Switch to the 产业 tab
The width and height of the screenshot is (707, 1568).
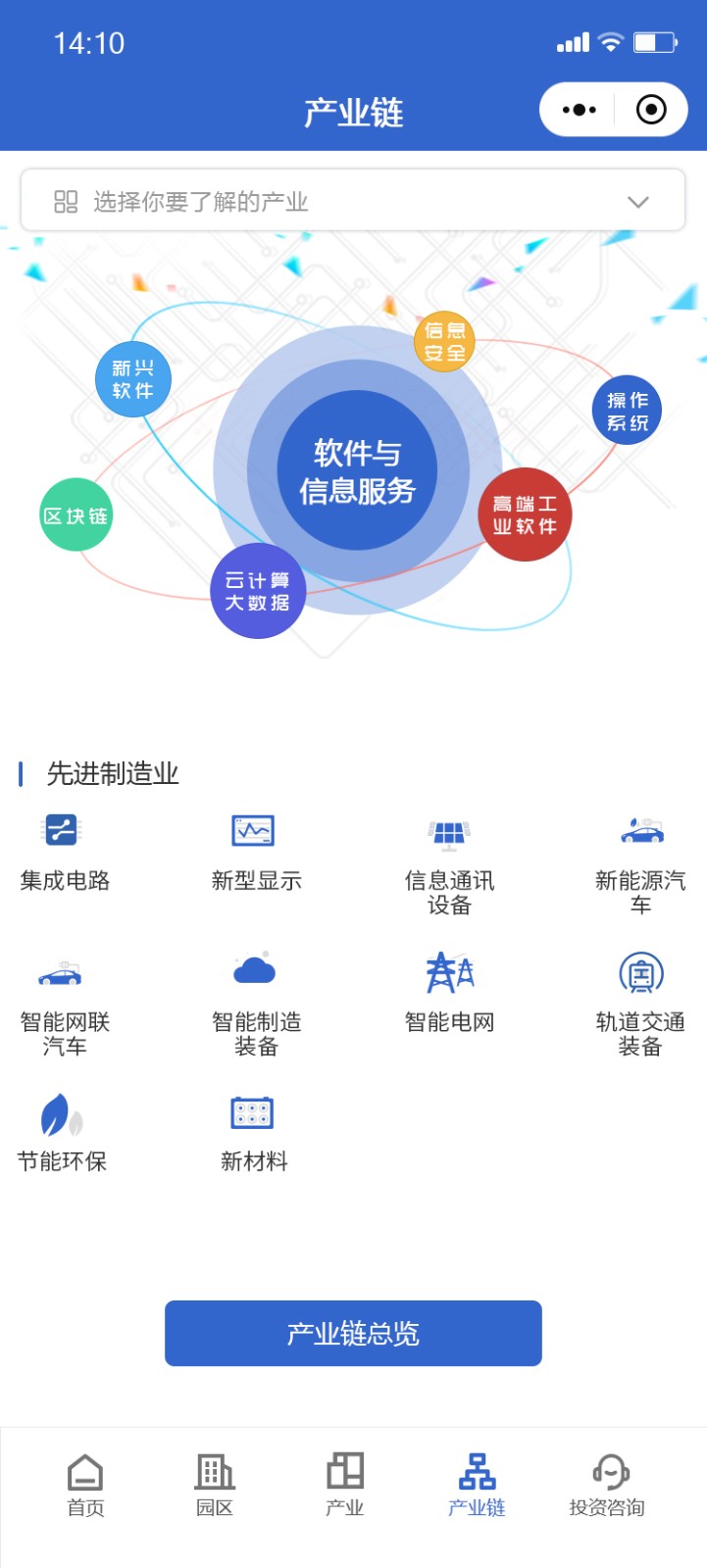click(344, 1486)
